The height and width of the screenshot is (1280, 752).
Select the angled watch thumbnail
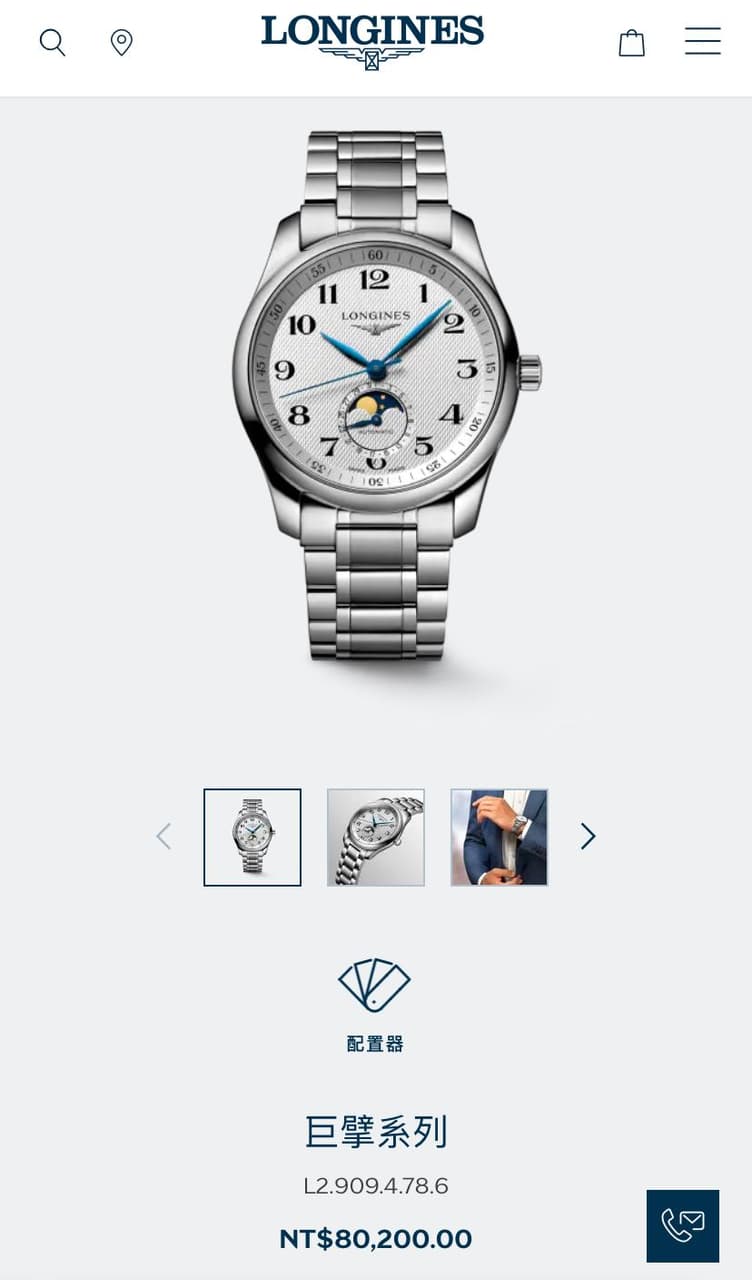pos(376,837)
